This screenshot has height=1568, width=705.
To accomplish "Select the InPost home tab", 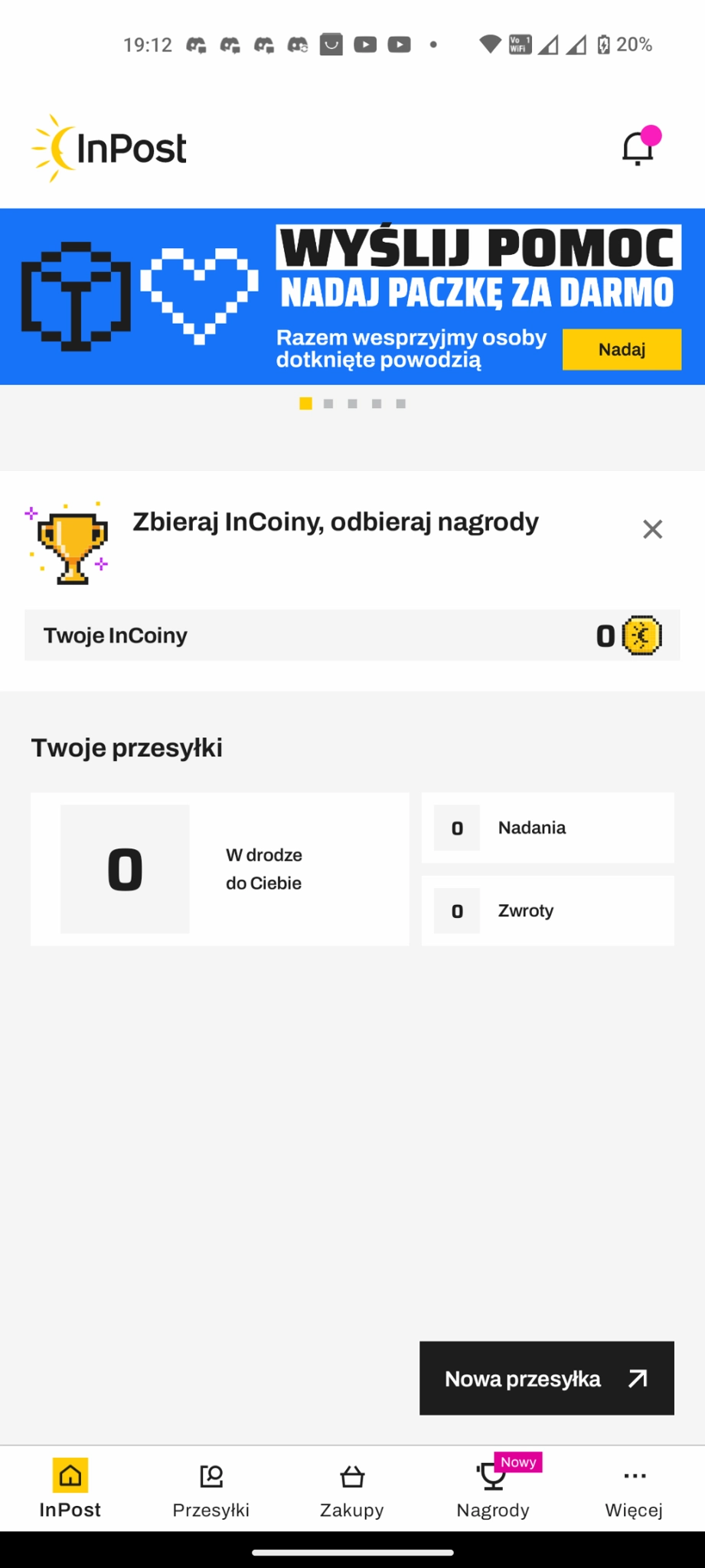I will point(70,1488).
